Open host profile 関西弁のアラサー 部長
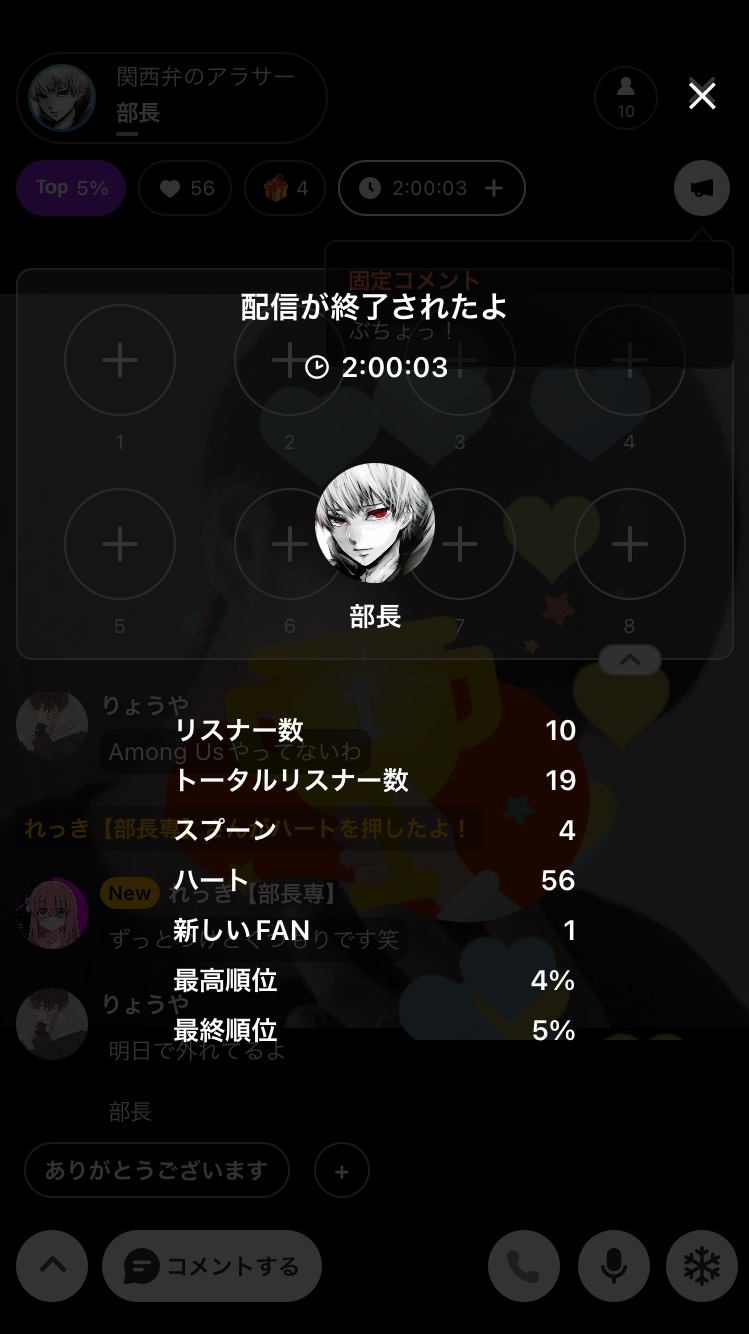 [172, 98]
